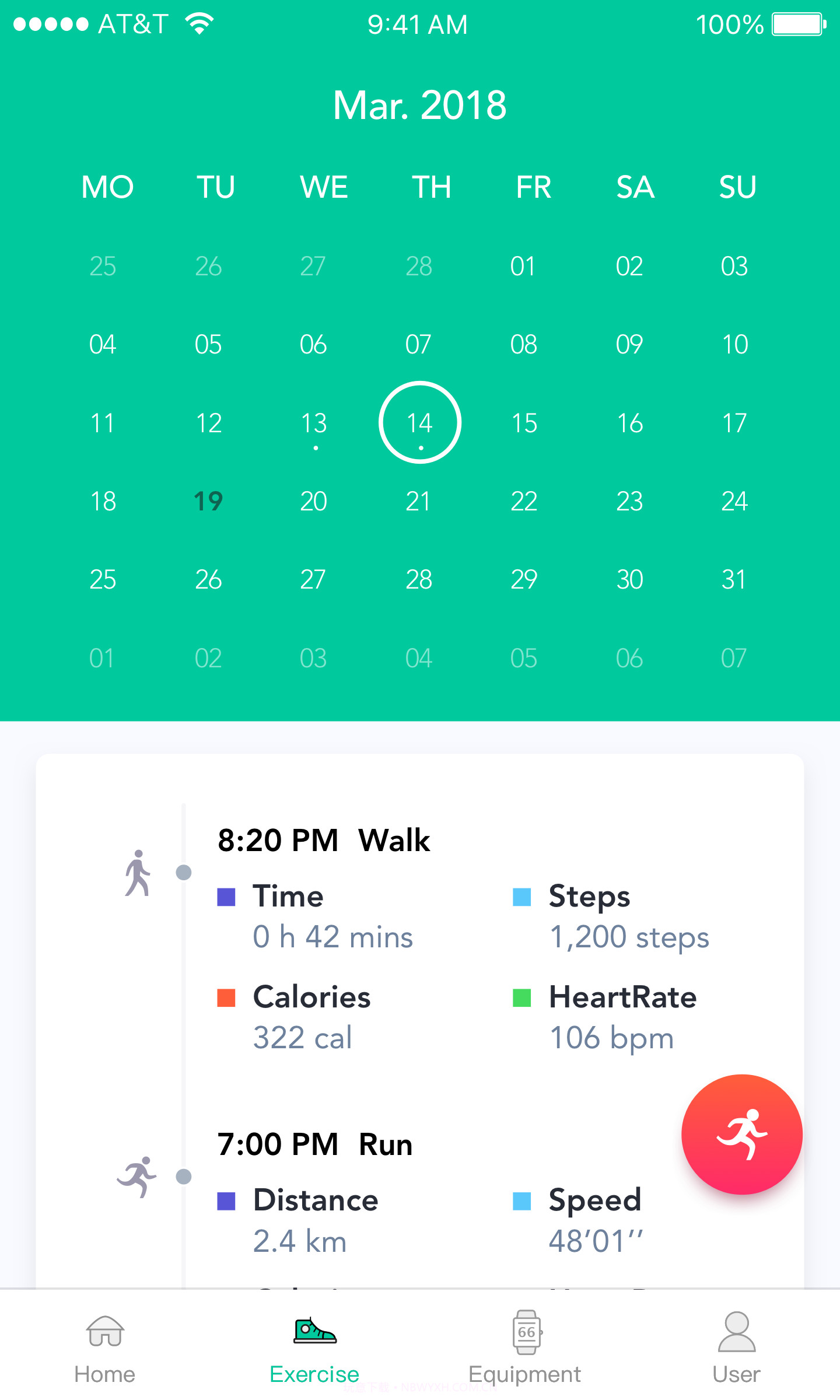Select the circled date 14
840x1400 pixels.
pyautogui.click(x=419, y=422)
